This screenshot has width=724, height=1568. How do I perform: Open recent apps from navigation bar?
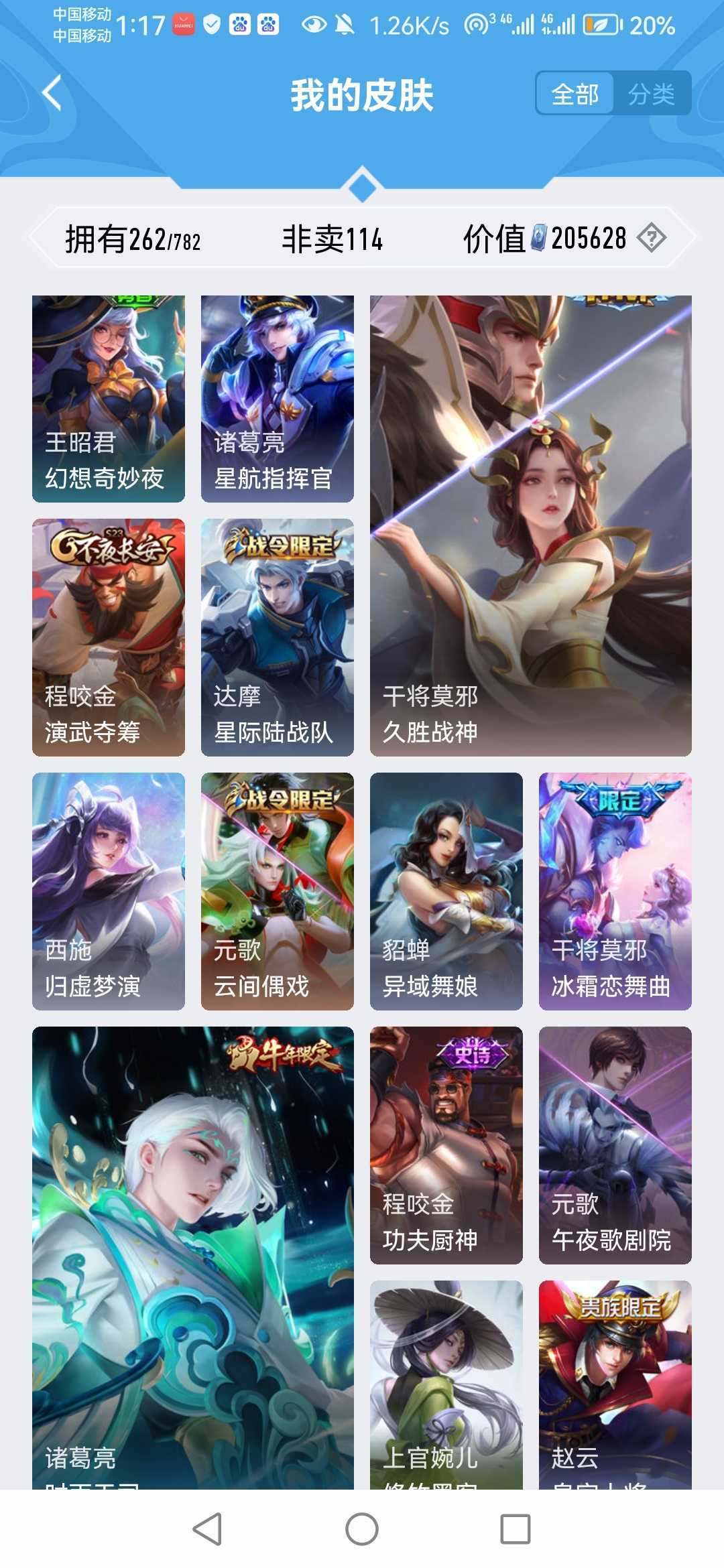[x=516, y=1529]
